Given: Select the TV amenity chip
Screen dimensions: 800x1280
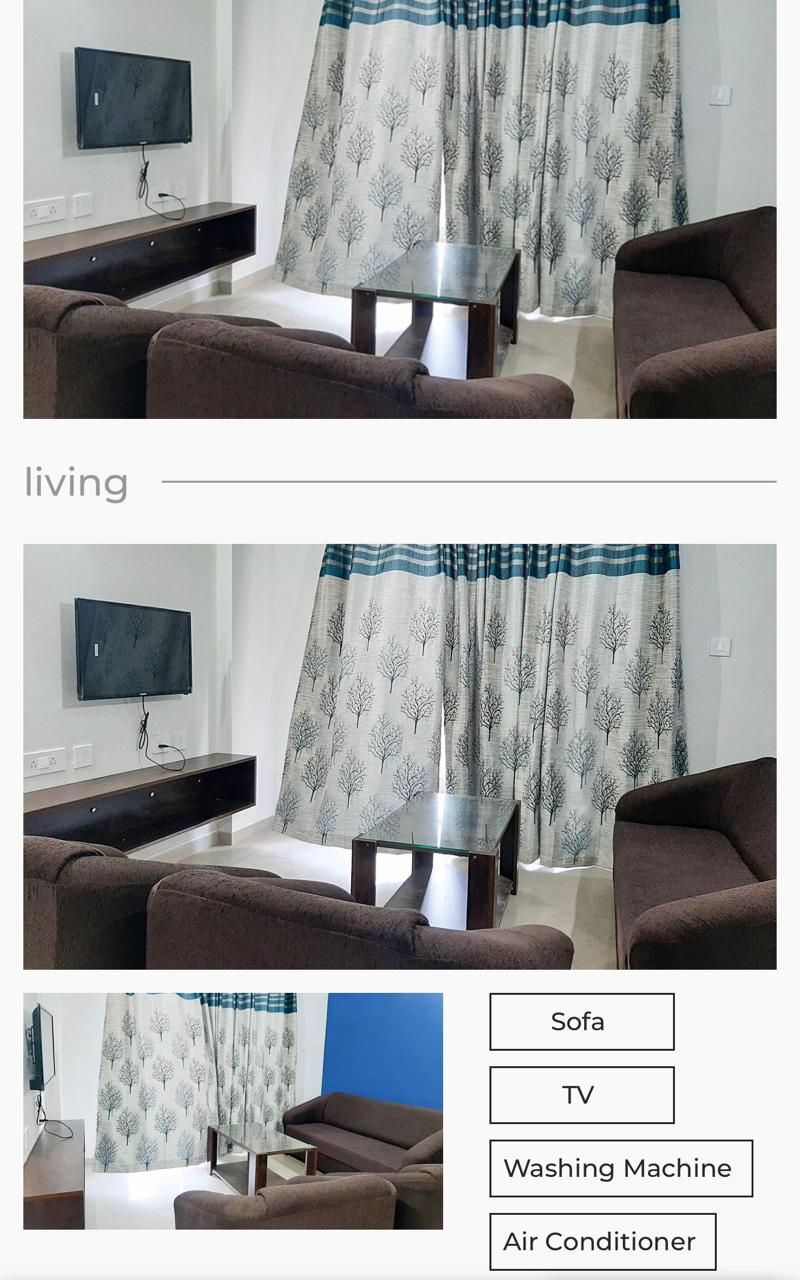Looking at the screenshot, I should [x=581, y=1095].
